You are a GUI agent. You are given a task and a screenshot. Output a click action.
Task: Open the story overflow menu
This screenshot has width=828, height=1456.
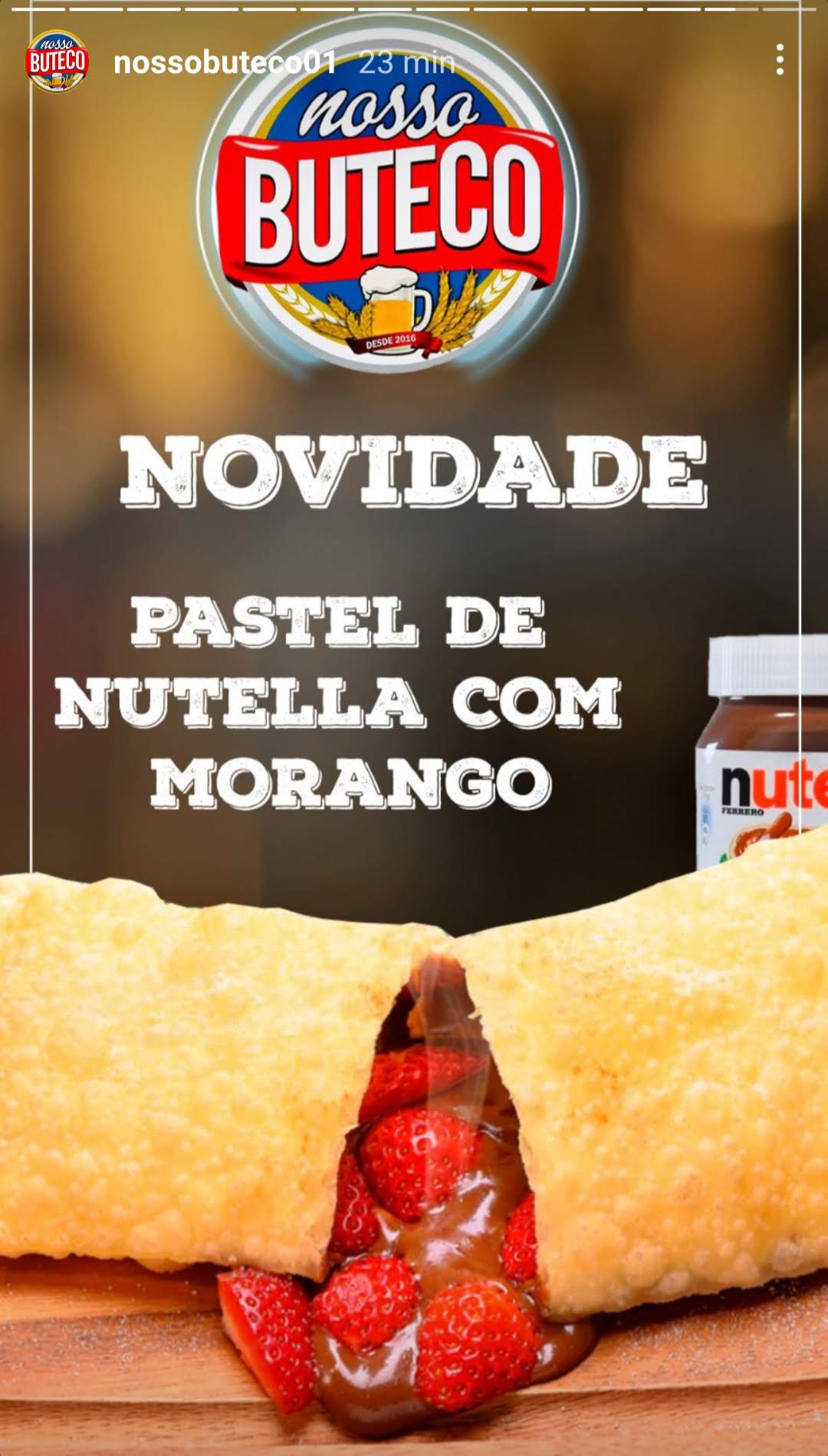point(779,60)
